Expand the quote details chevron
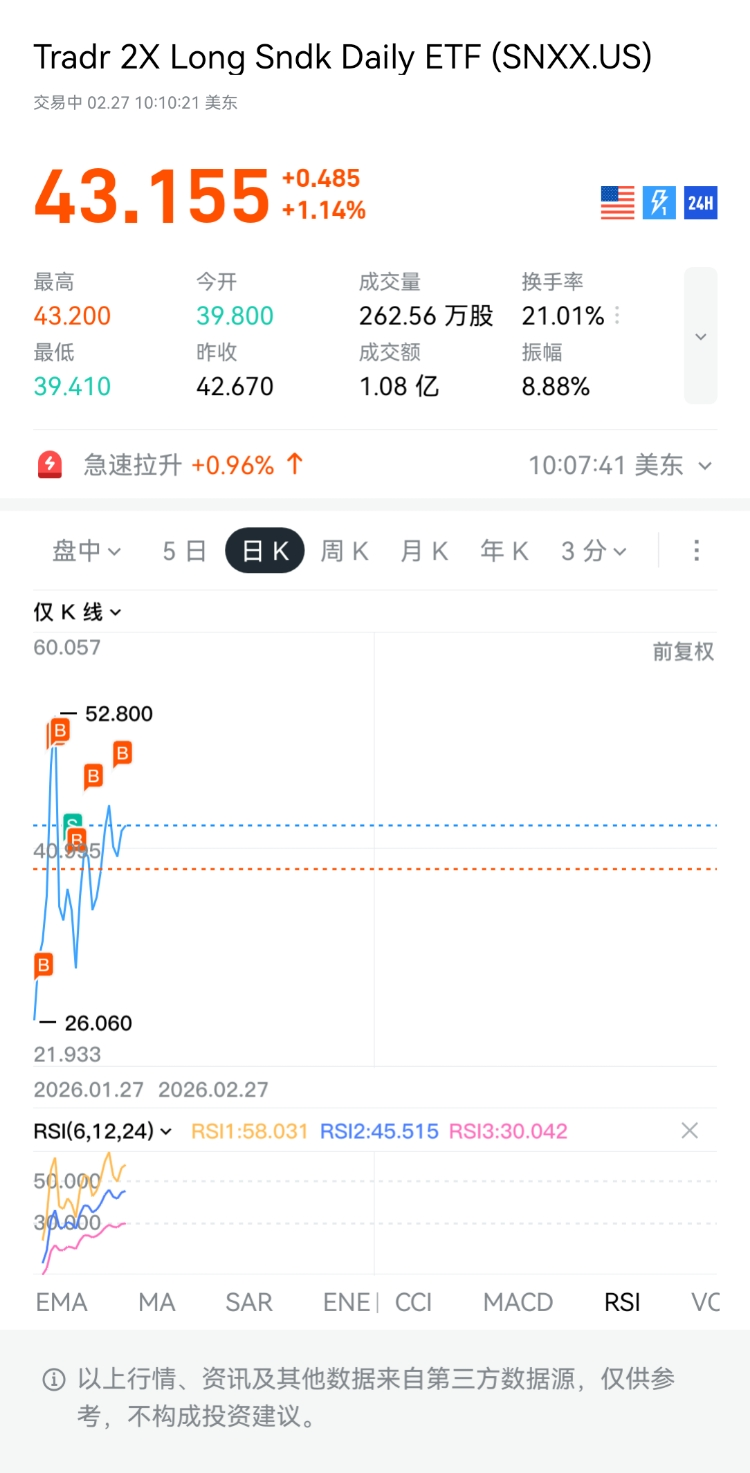The width and height of the screenshot is (750, 1473). [x=700, y=336]
